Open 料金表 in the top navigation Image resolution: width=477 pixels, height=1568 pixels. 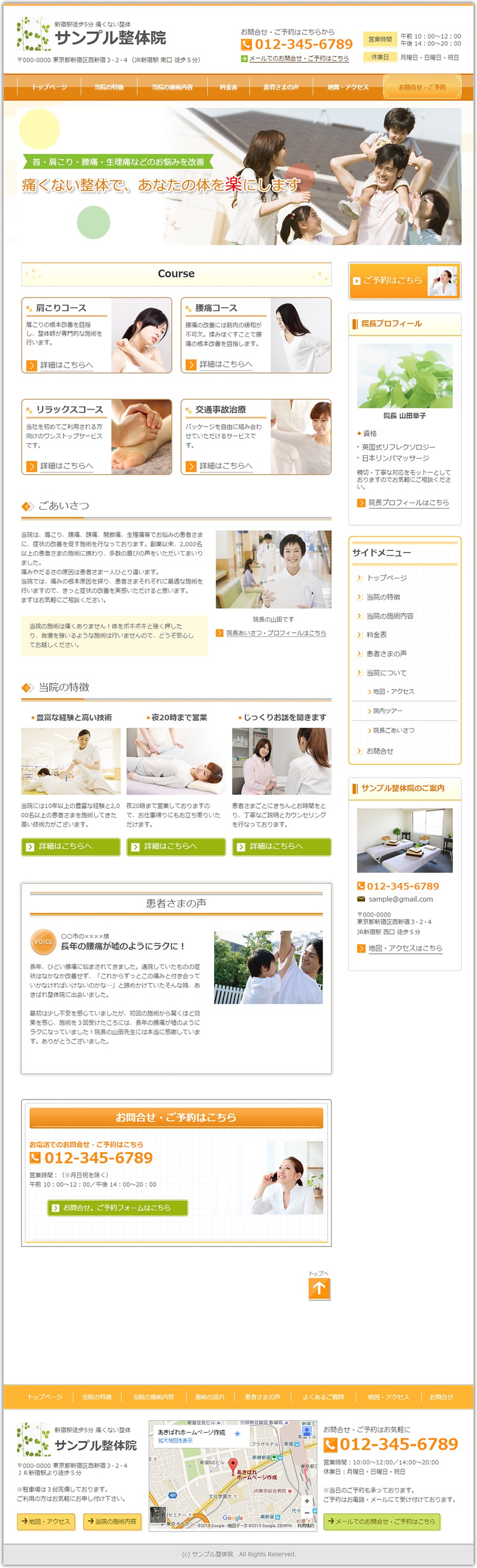click(x=229, y=87)
